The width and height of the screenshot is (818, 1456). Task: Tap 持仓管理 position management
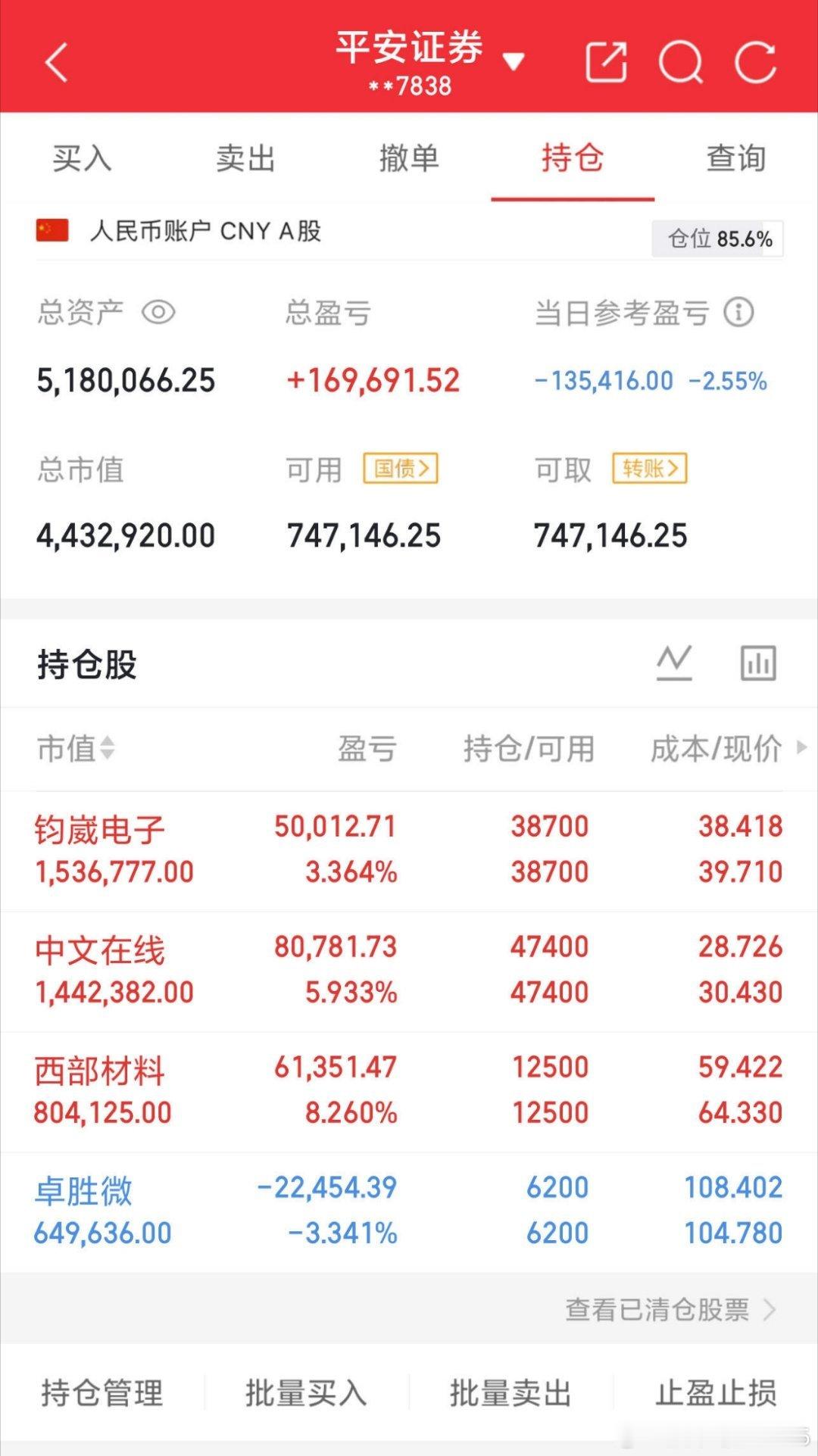pos(103,1394)
